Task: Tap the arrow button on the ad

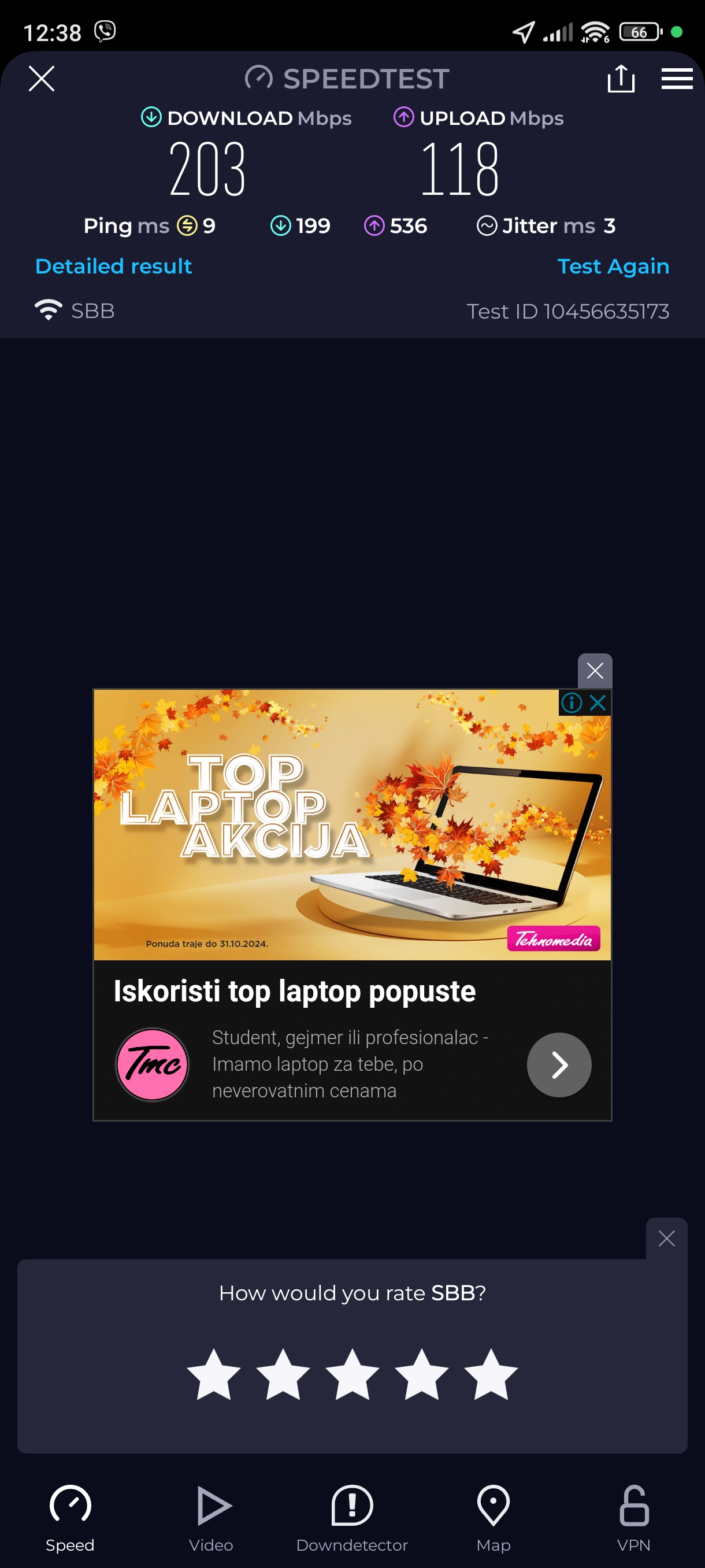Action: pos(558,1064)
